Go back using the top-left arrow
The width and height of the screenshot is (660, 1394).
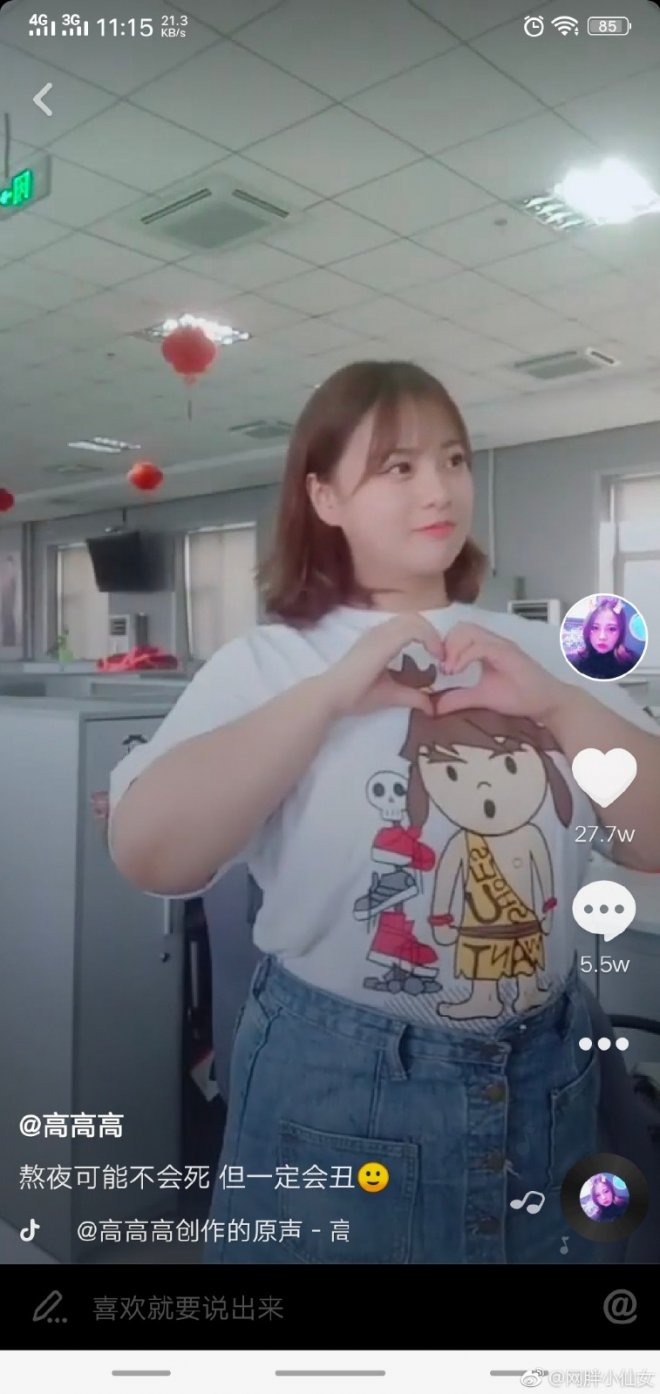(42, 99)
